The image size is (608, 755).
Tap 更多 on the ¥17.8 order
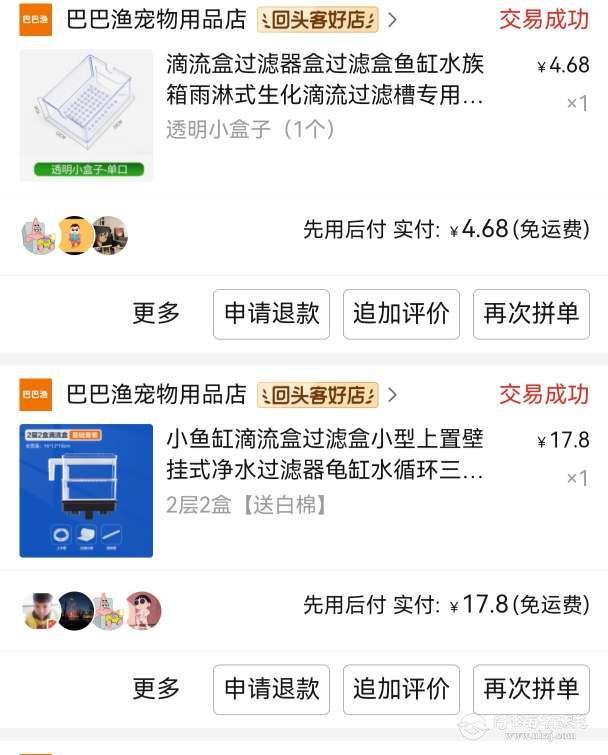tap(156, 689)
